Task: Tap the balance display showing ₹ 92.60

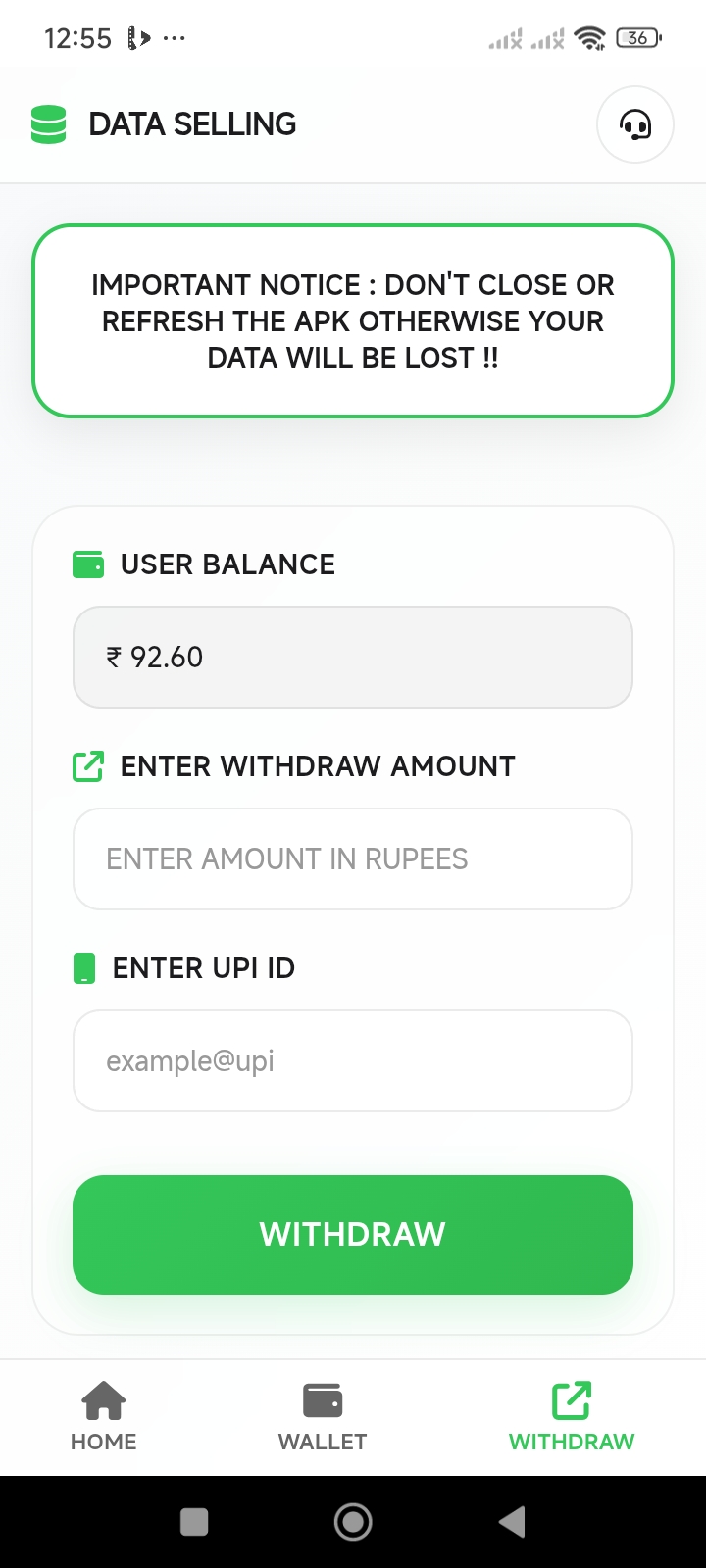Action: [353, 657]
